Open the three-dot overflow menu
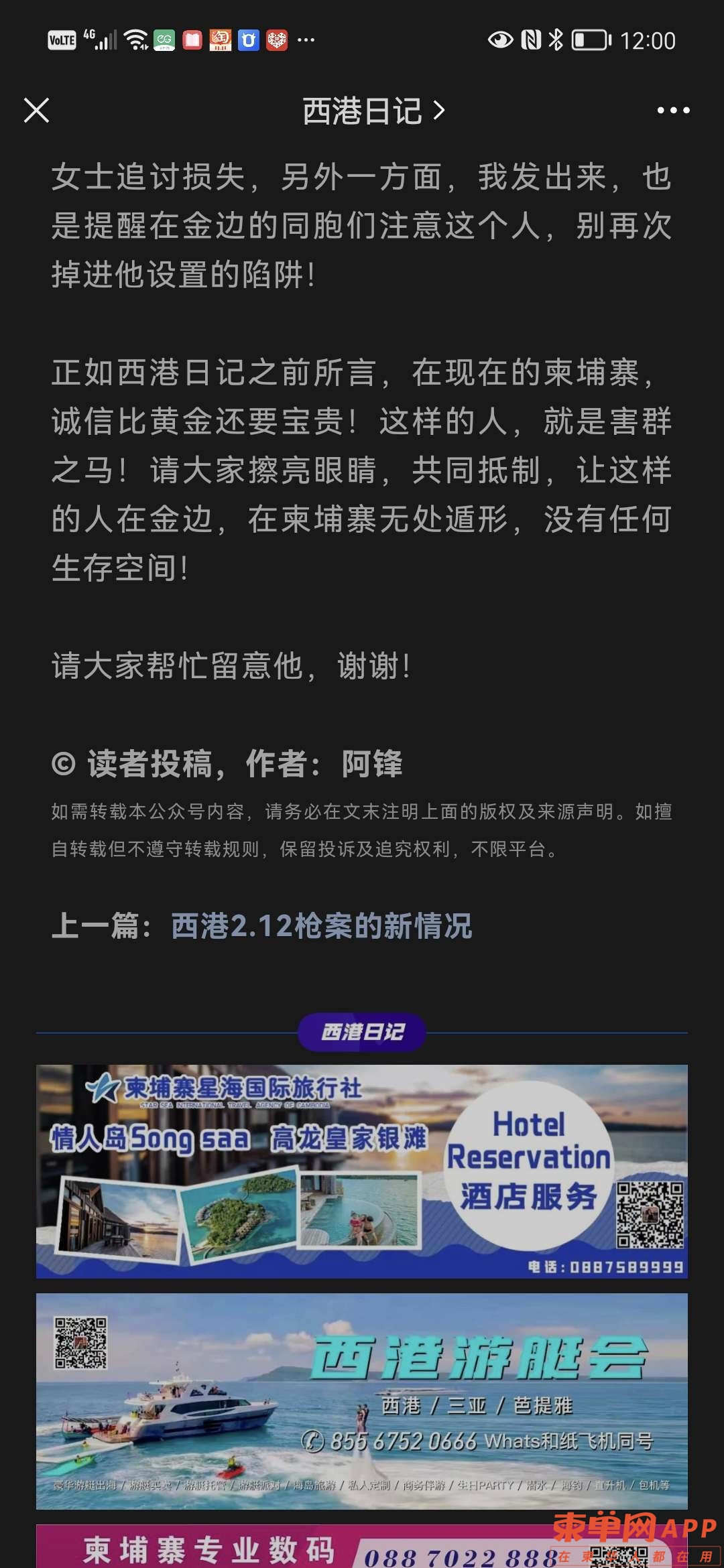The image size is (724, 1568). pos(673,111)
